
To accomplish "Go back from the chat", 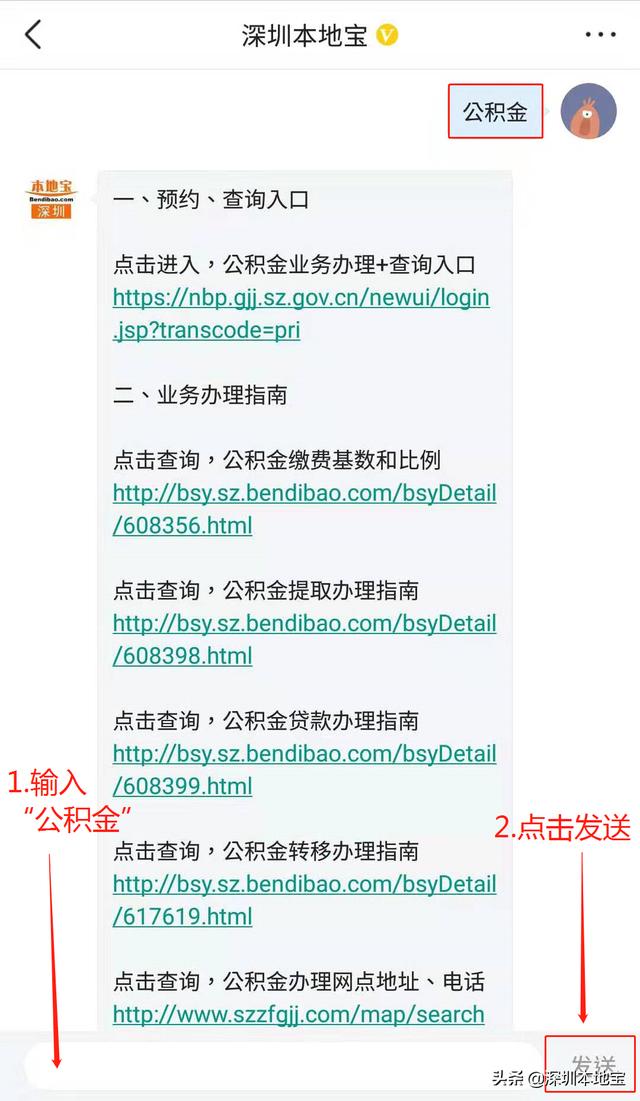I will tap(33, 35).
